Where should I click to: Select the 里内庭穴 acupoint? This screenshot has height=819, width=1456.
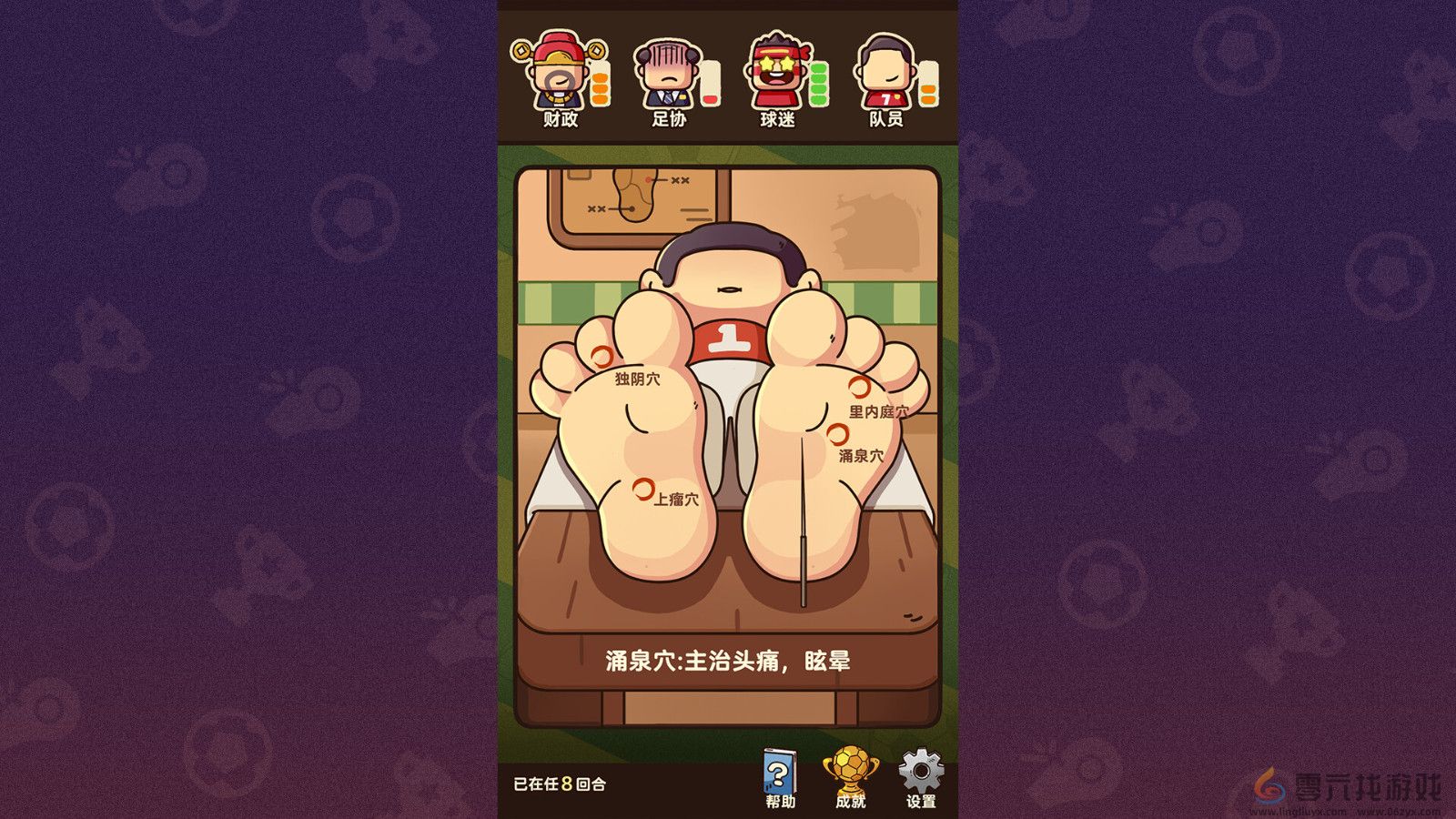pos(859,387)
